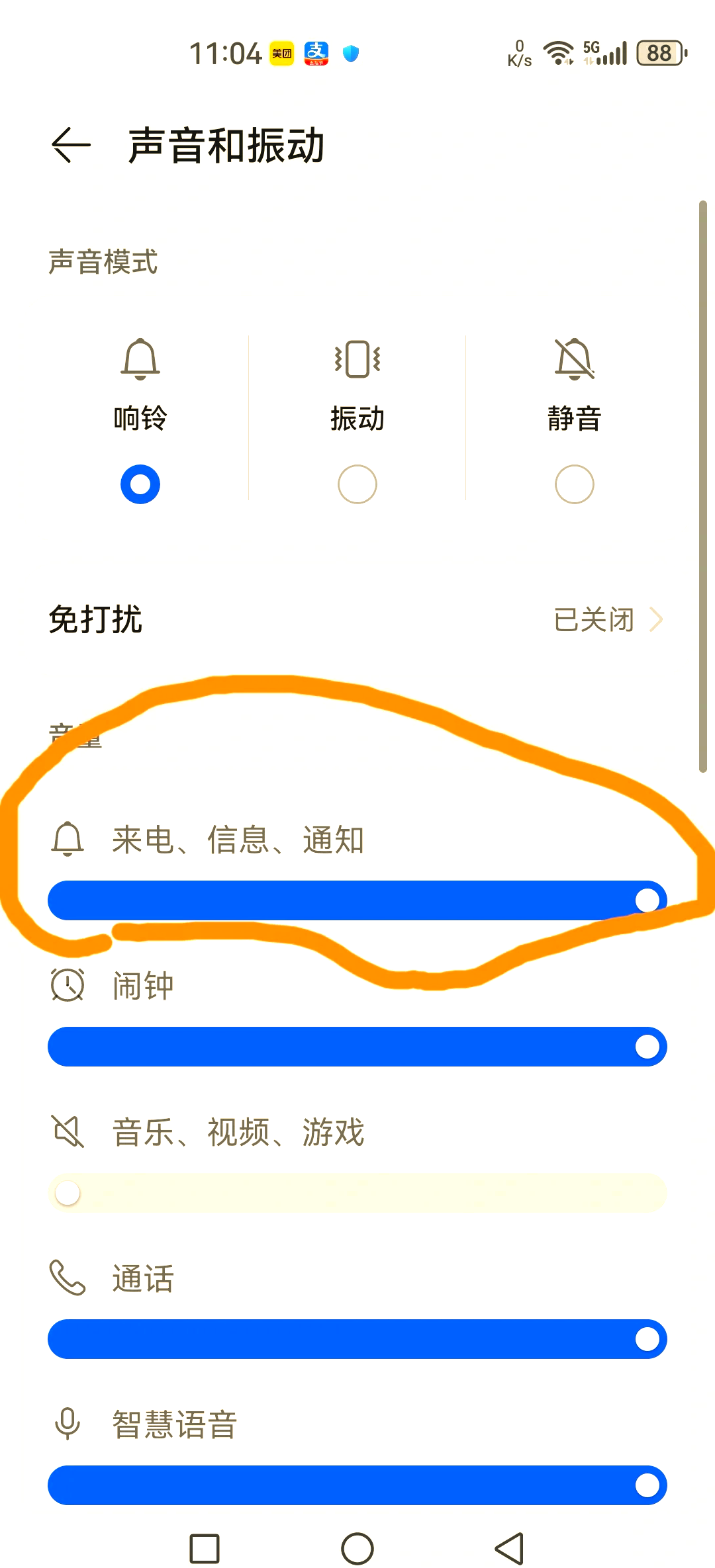This screenshot has width=715, height=1568.
Task: Open 免打扰 settings by tapping its label
Action: click(95, 620)
